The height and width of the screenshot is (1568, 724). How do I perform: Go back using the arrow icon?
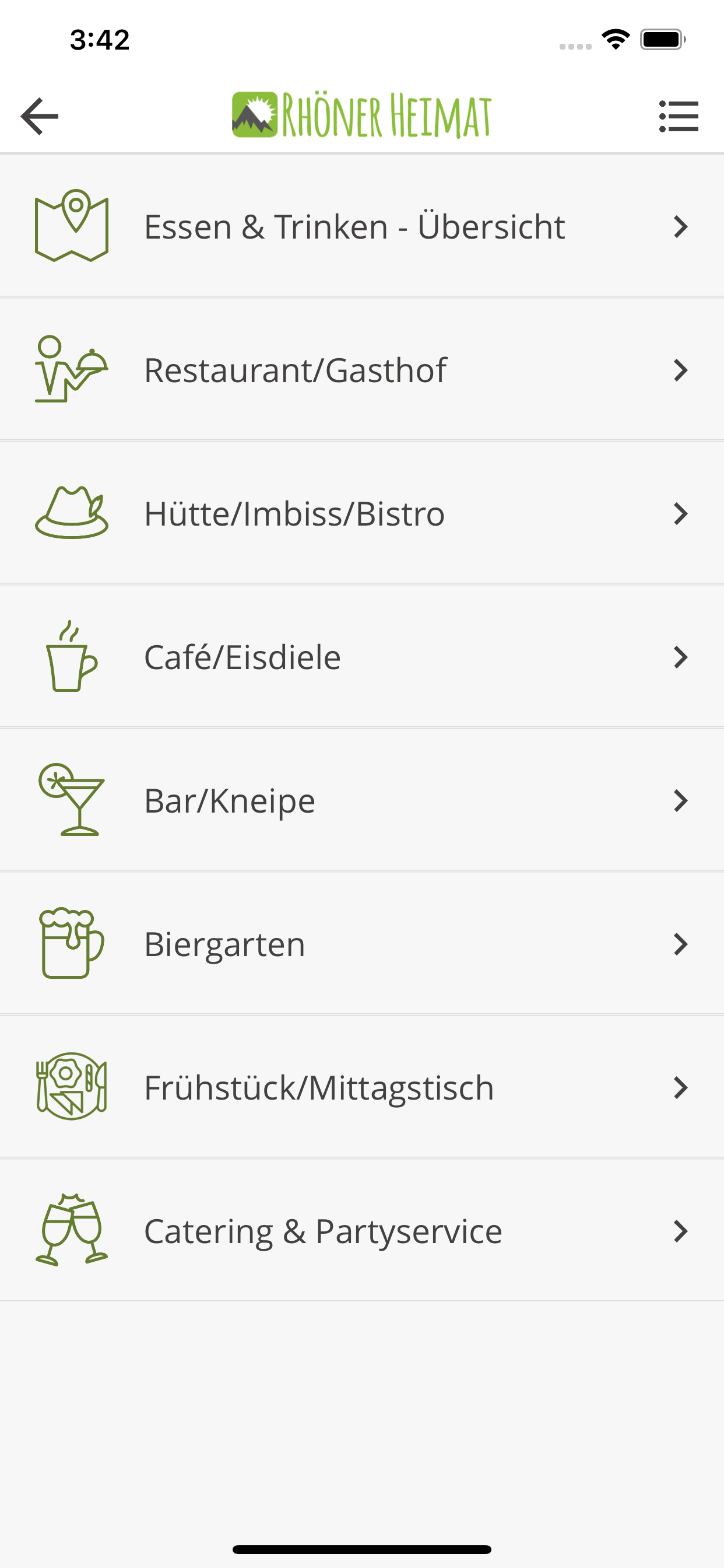40,116
